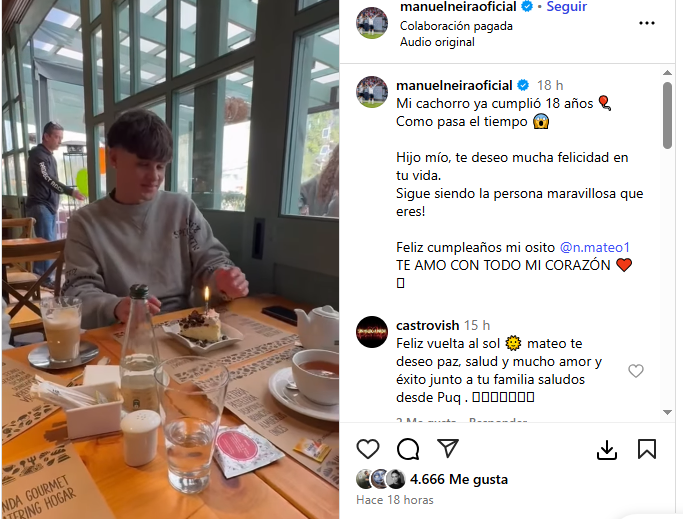Like castrovish's comment

635,371
